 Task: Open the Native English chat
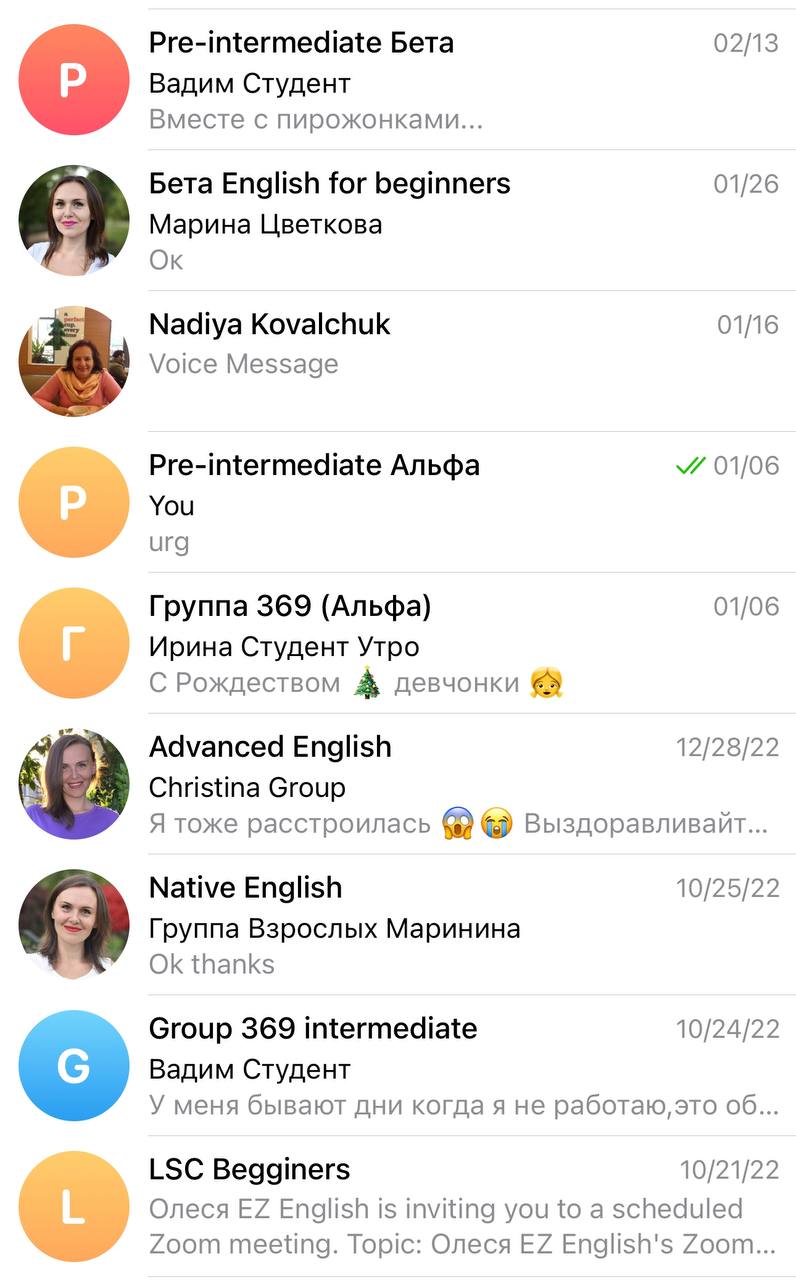point(400,925)
